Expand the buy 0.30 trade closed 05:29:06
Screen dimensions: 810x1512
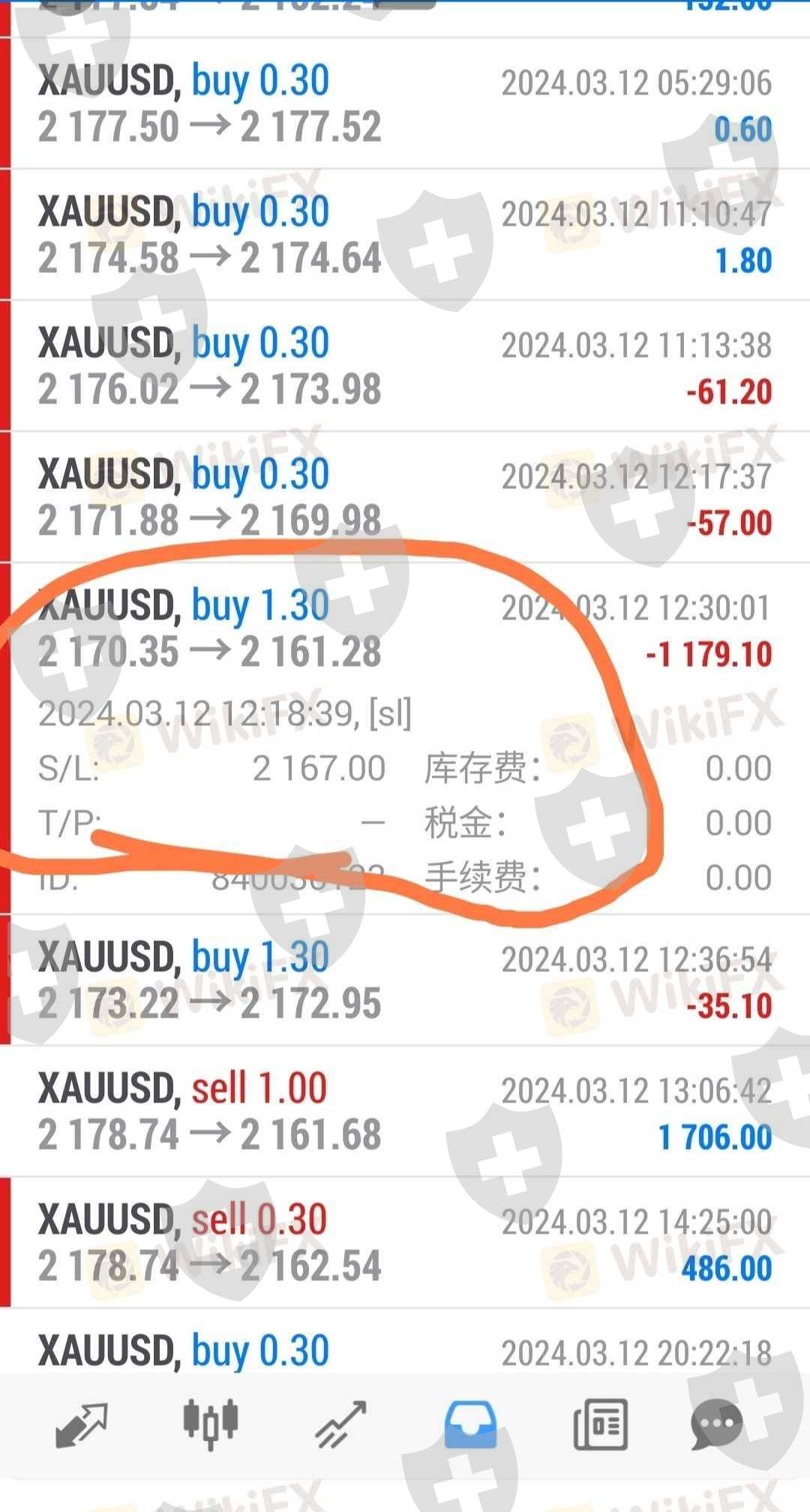tap(405, 104)
